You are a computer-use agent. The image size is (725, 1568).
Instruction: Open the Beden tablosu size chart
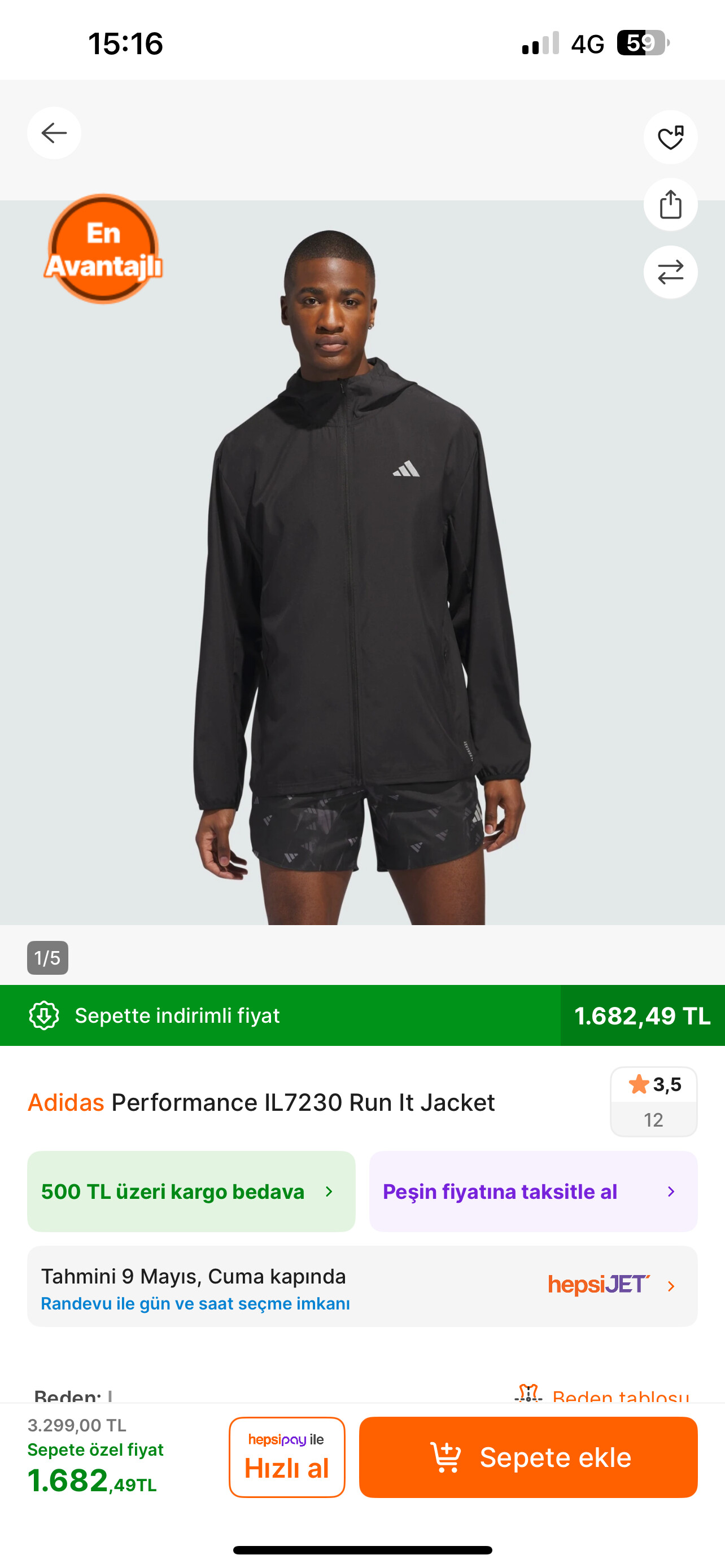[602, 1395]
